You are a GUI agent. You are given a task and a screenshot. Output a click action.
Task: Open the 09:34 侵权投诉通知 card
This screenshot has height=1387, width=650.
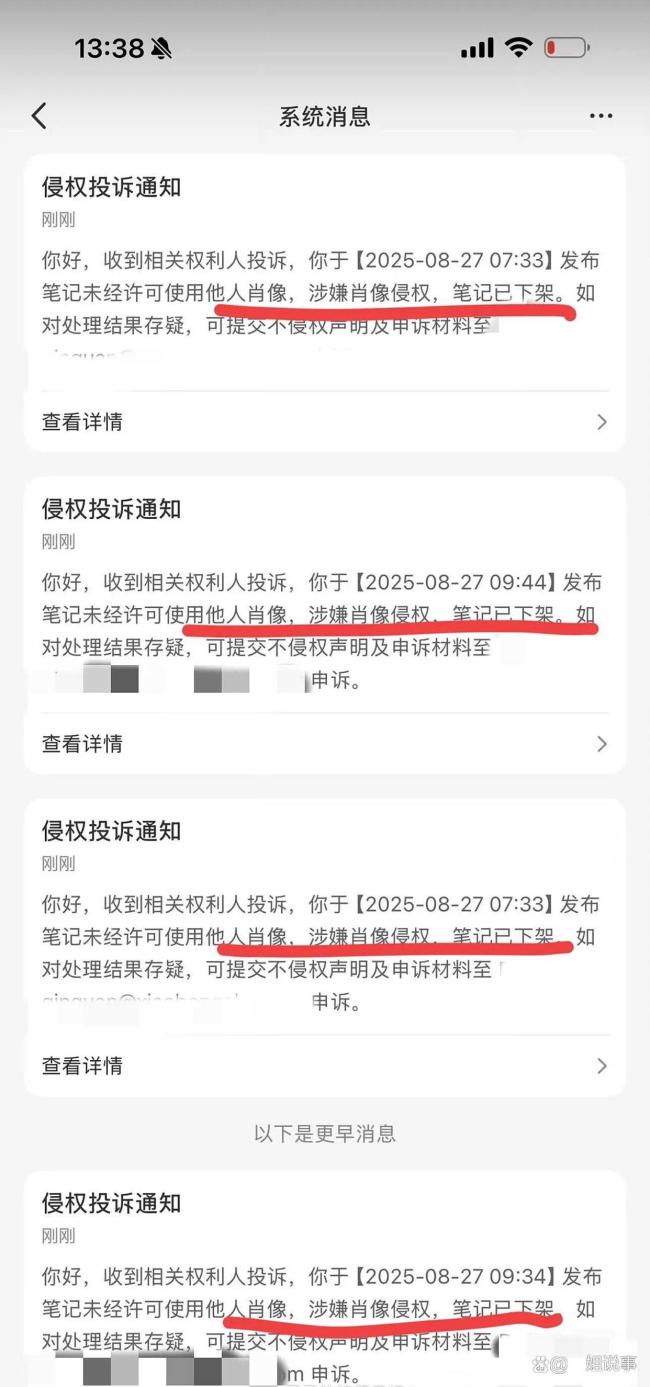(x=324, y=1280)
